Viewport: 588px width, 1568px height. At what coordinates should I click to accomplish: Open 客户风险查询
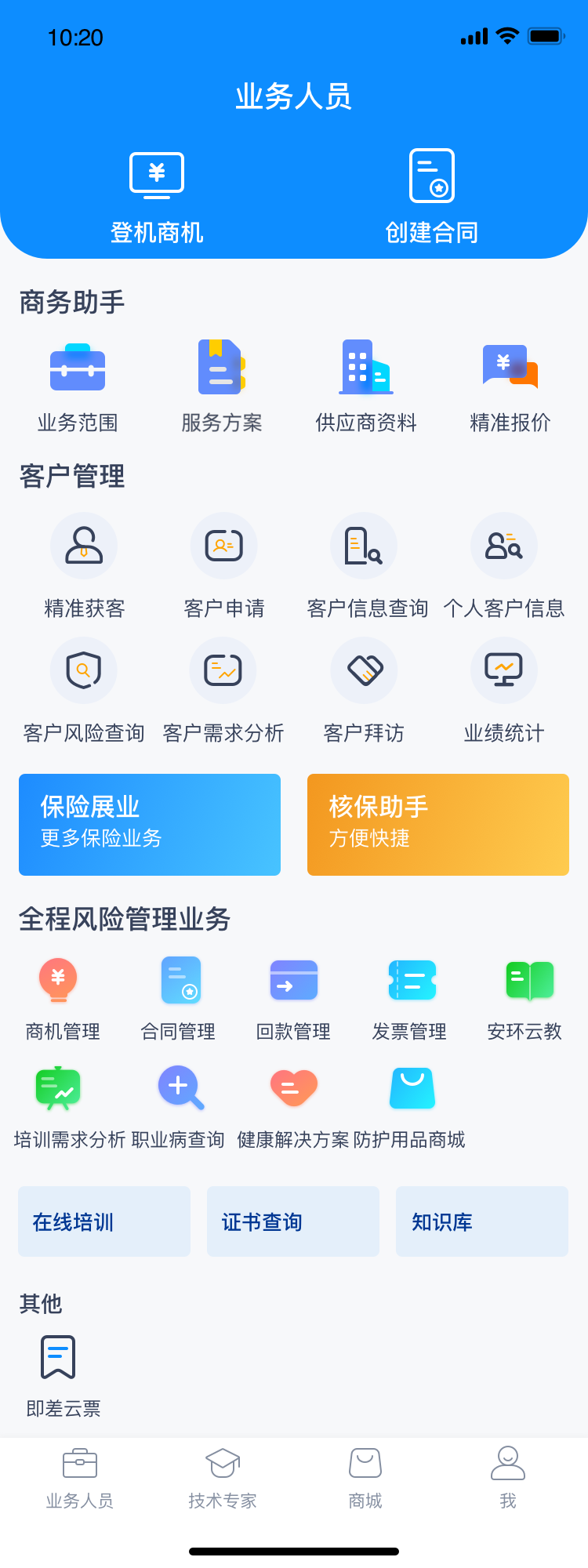(x=84, y=689)
